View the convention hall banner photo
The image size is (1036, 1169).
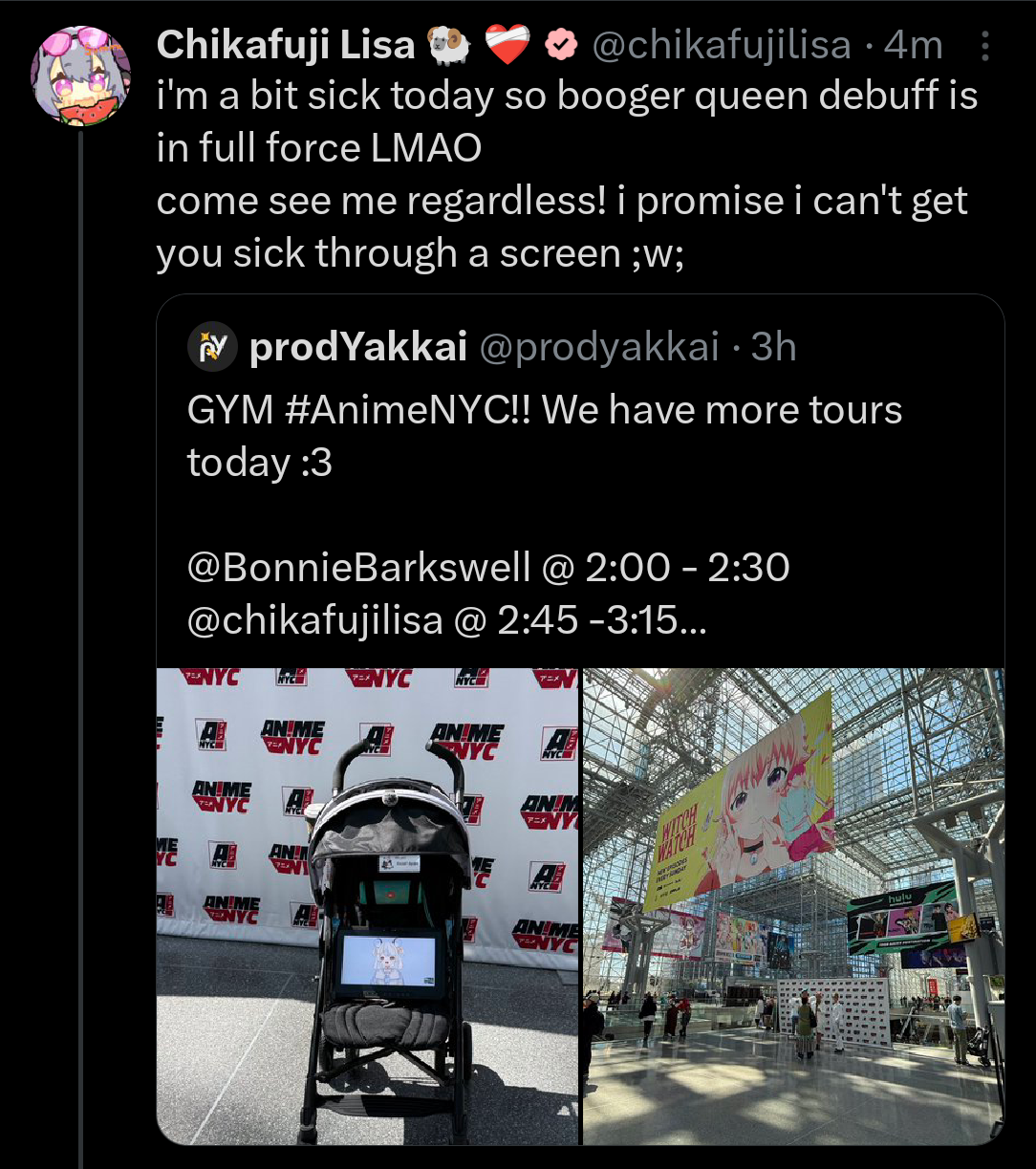793,906
